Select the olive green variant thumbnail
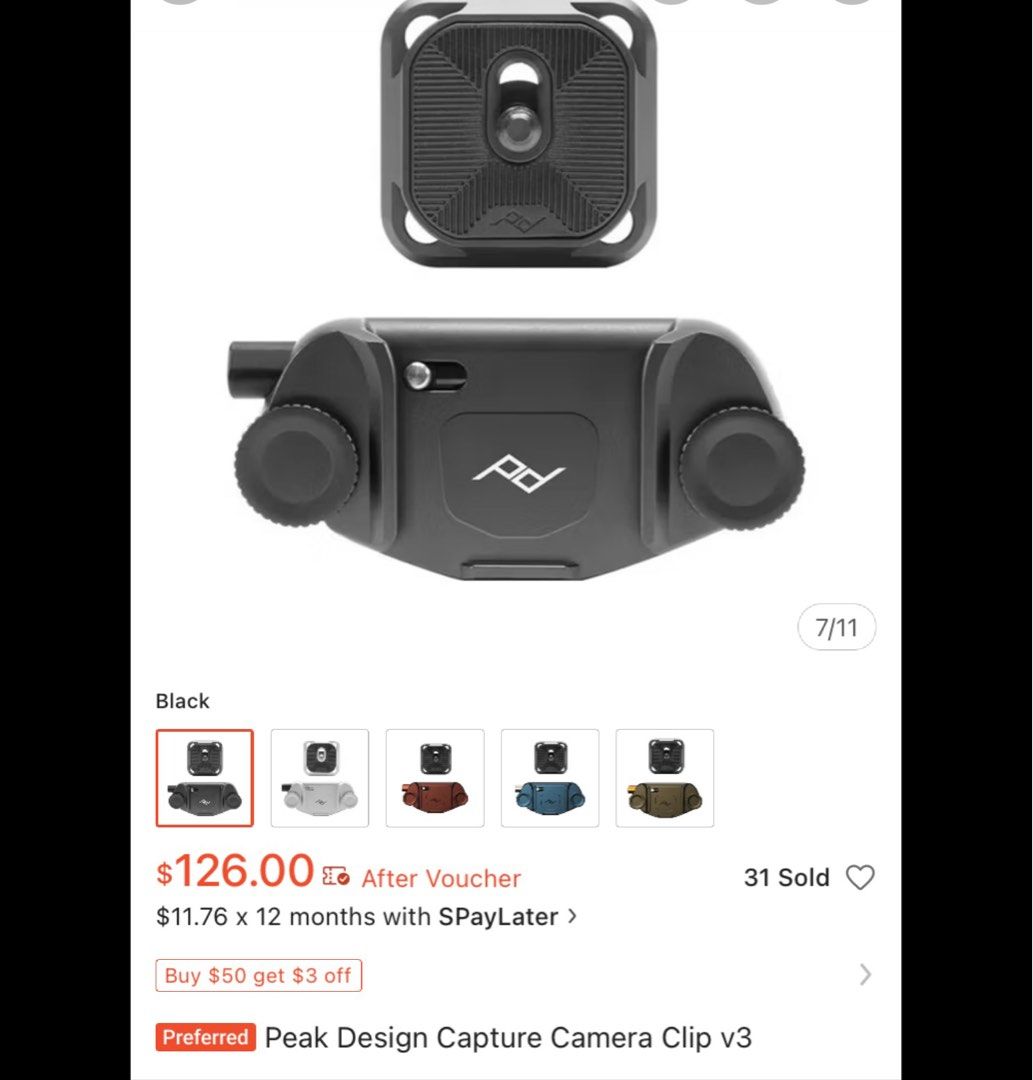 (x=664, y=778)
